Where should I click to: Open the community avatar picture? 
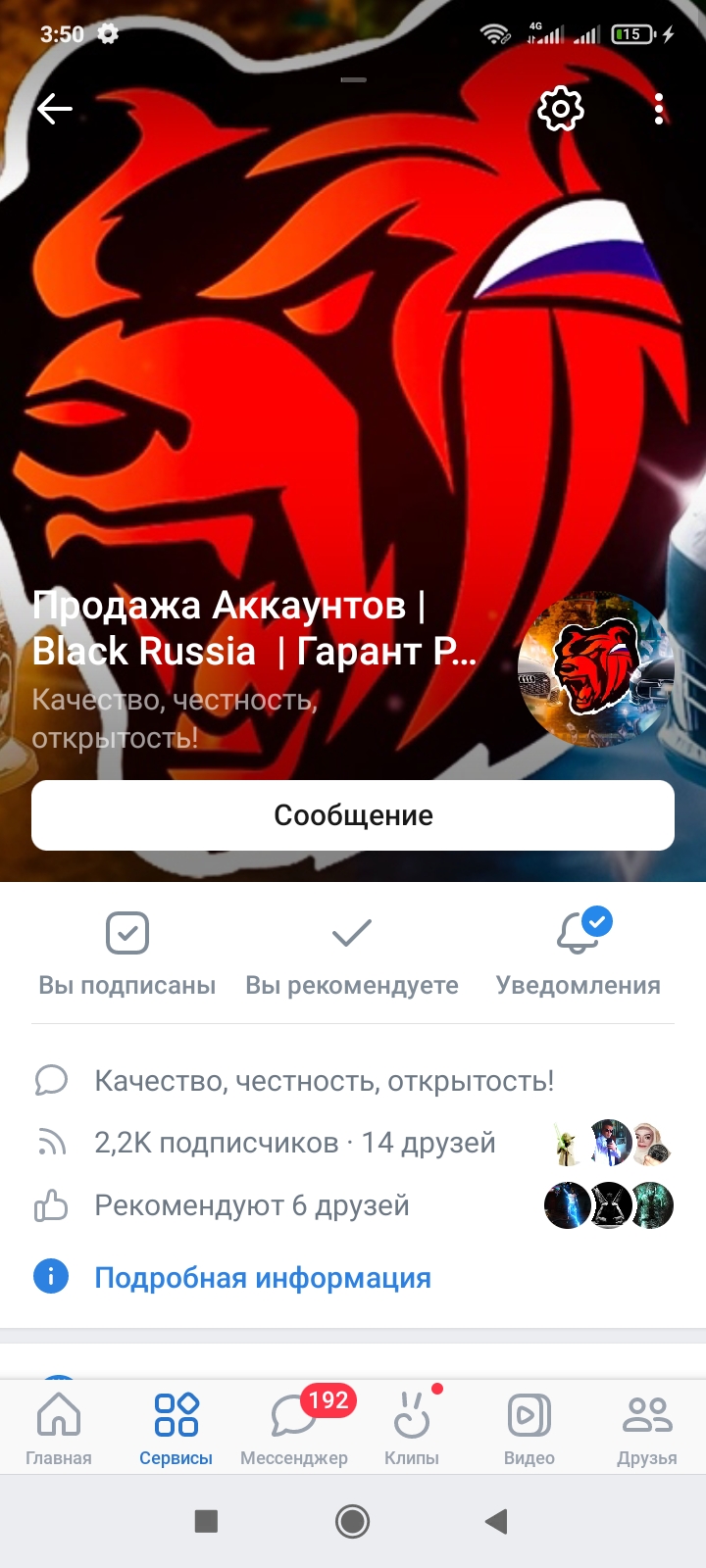coord(596,669)
